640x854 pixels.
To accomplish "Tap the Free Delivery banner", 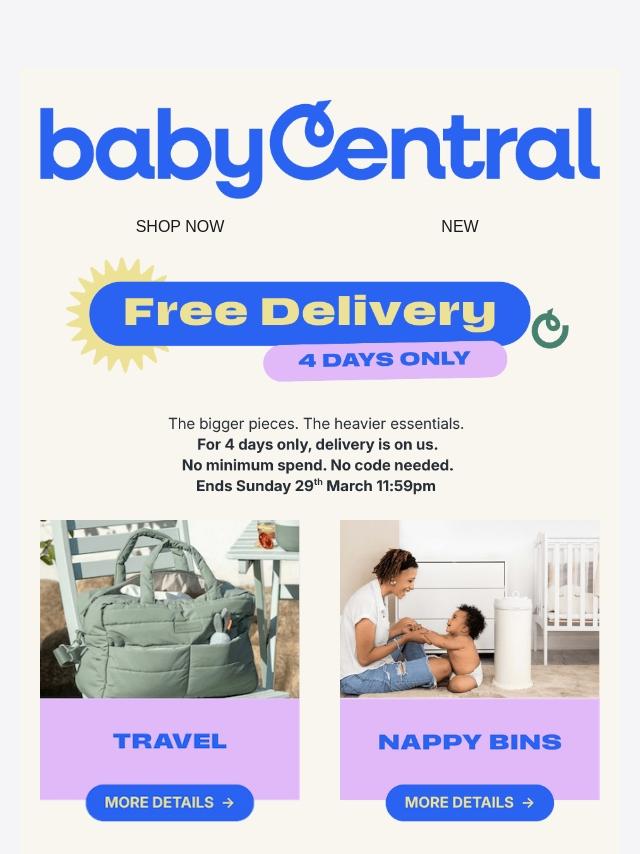I will pyautogui.click(x=317, y=319).
